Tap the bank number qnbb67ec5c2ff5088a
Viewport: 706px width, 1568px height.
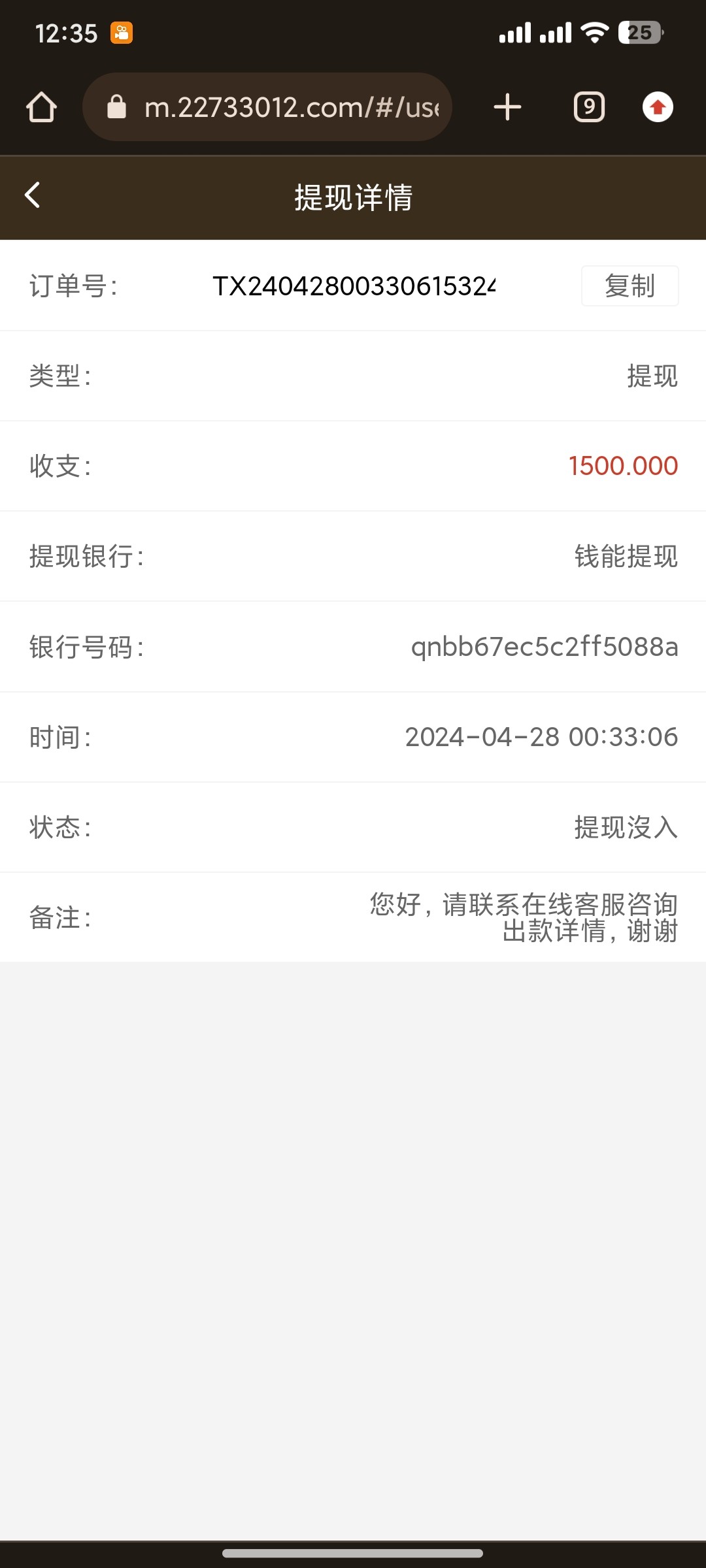point(545,647)
